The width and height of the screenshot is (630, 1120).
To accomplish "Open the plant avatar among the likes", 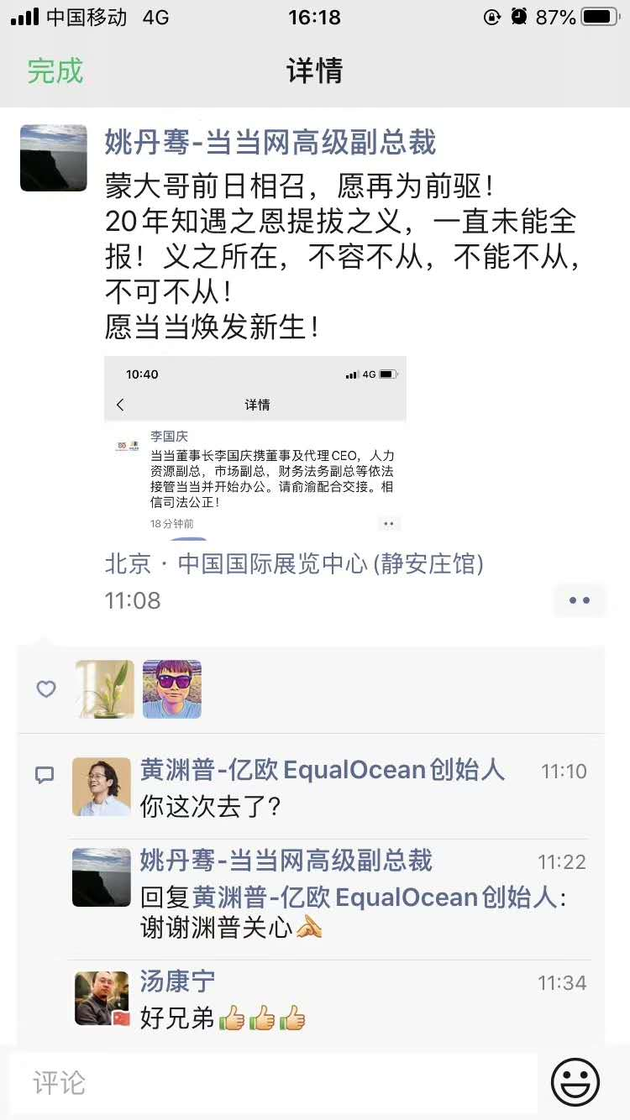I will tap(105, 689).
